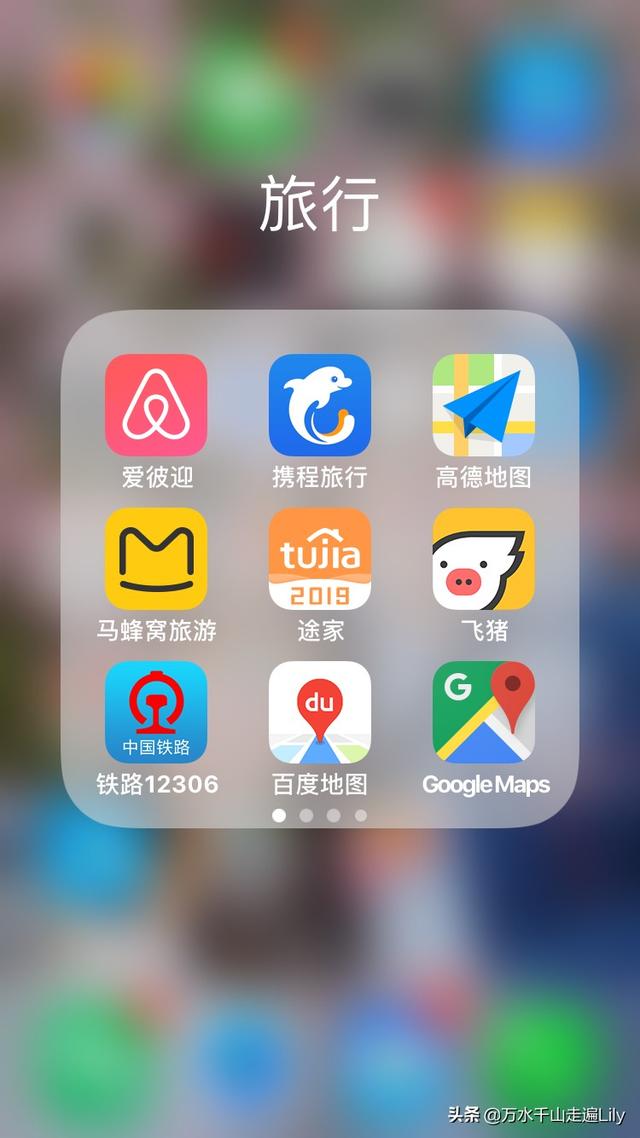The image size is (640, 1138).
Task: Launch the 途家 tujia app
Action: click(x=320, y=558)
